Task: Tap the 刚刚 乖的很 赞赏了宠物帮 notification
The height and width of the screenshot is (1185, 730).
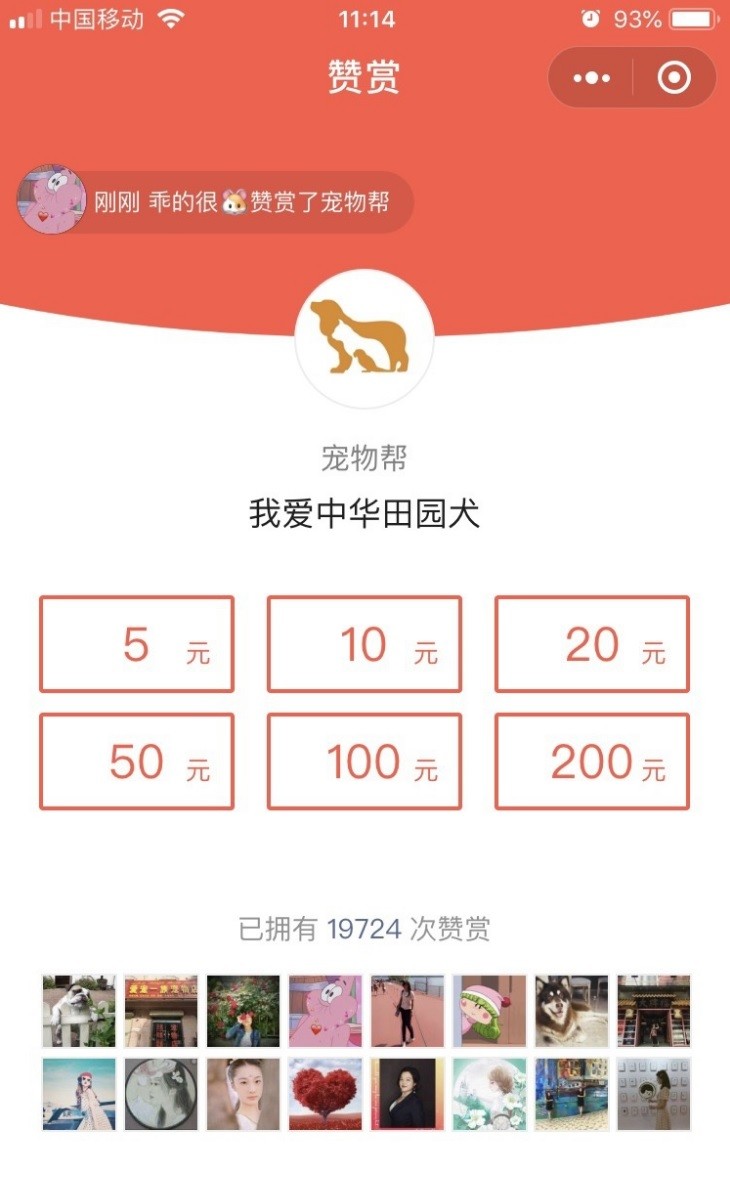Action: pyautogui.click(x=215, y=202)
